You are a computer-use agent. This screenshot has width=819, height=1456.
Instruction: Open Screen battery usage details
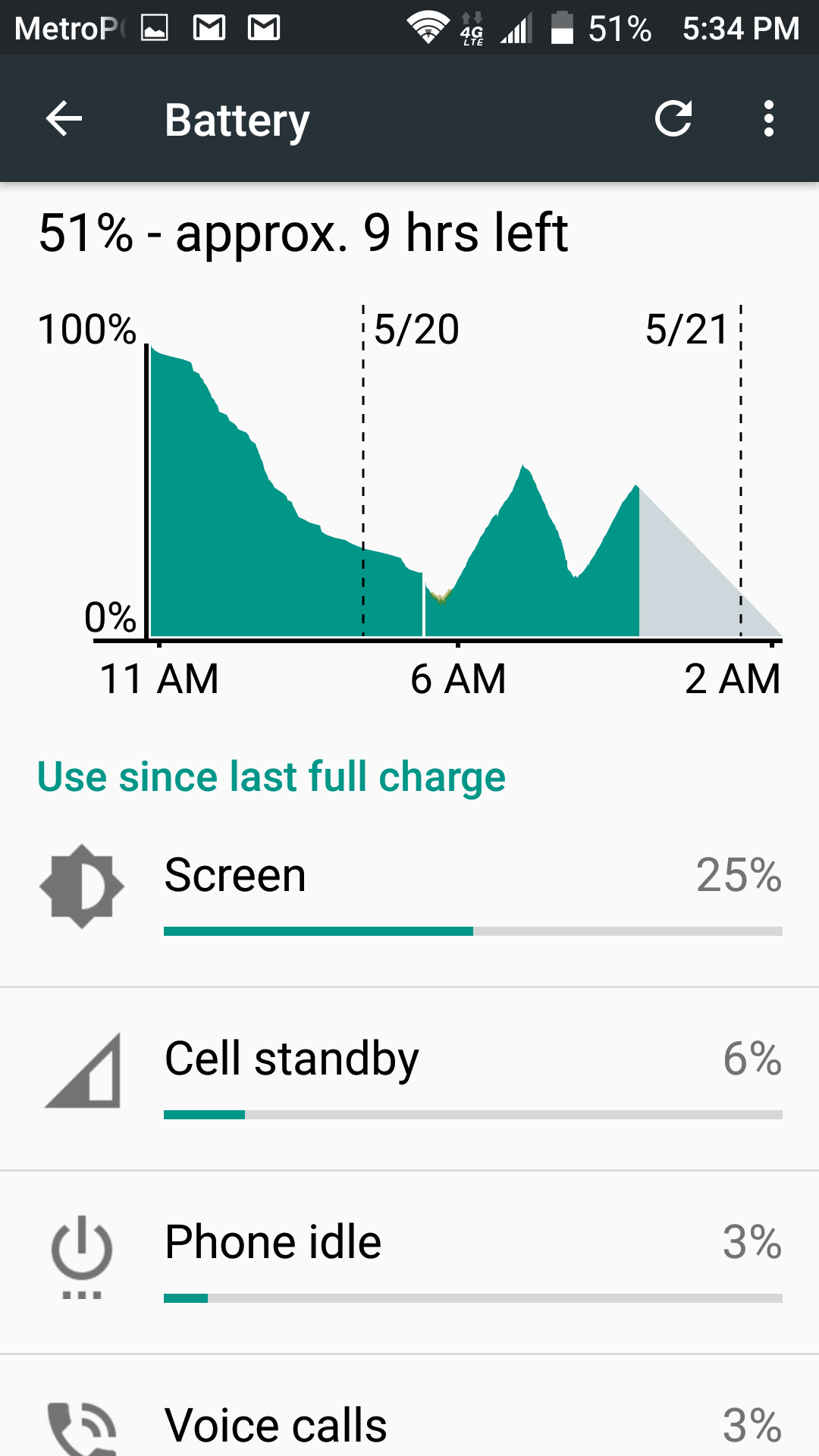[x=409, y=895]
